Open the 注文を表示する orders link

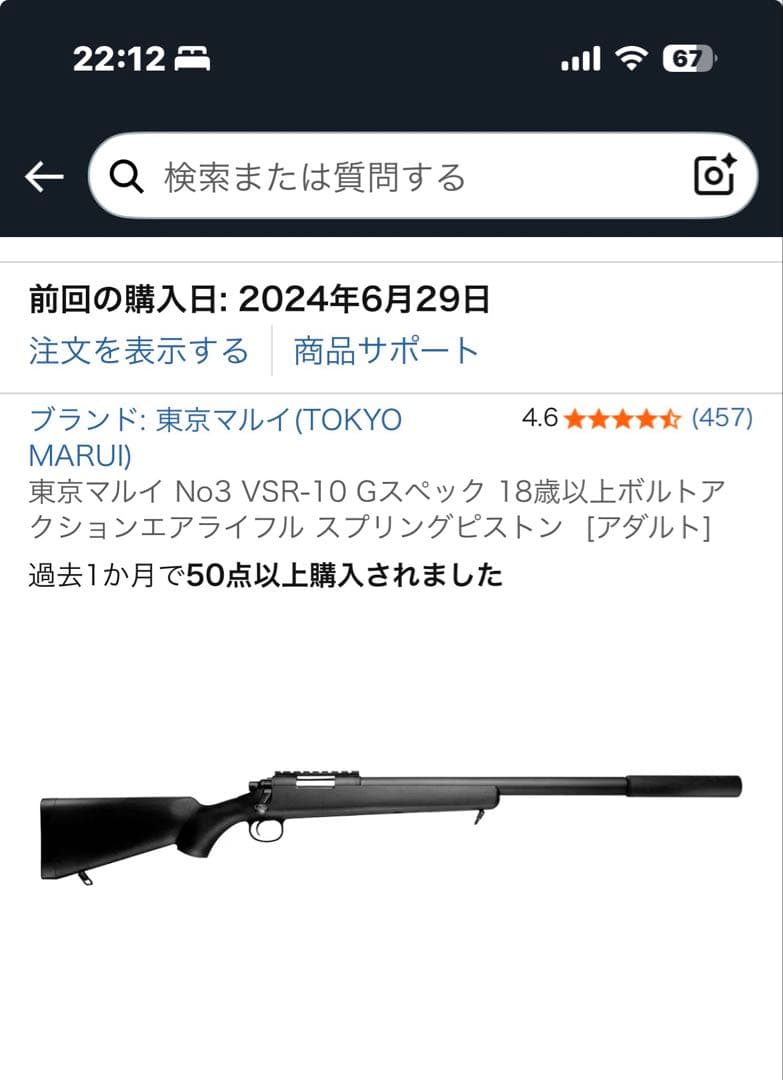pyautogui.click(x=138, y=352)
